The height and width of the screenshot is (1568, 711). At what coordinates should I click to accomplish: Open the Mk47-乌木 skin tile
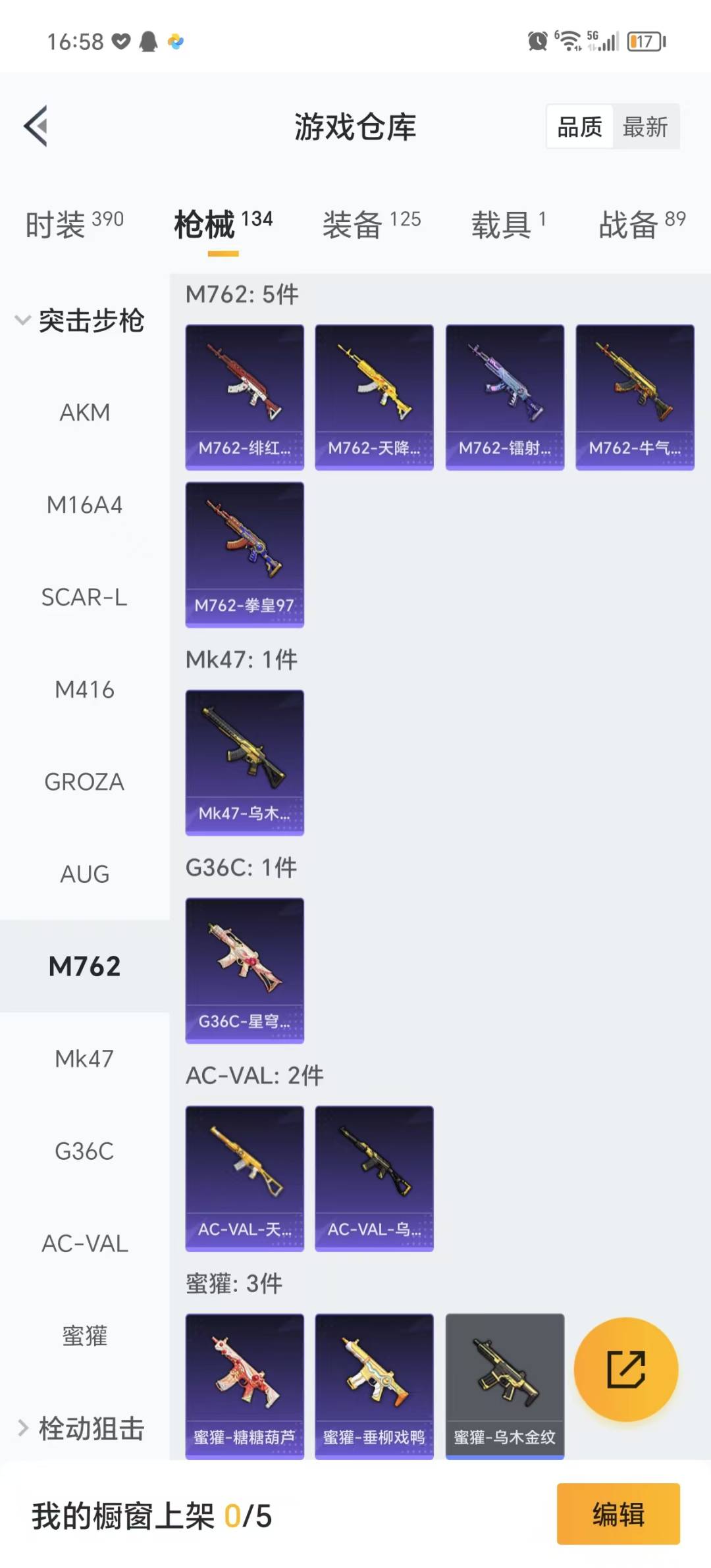pos(245,762)
